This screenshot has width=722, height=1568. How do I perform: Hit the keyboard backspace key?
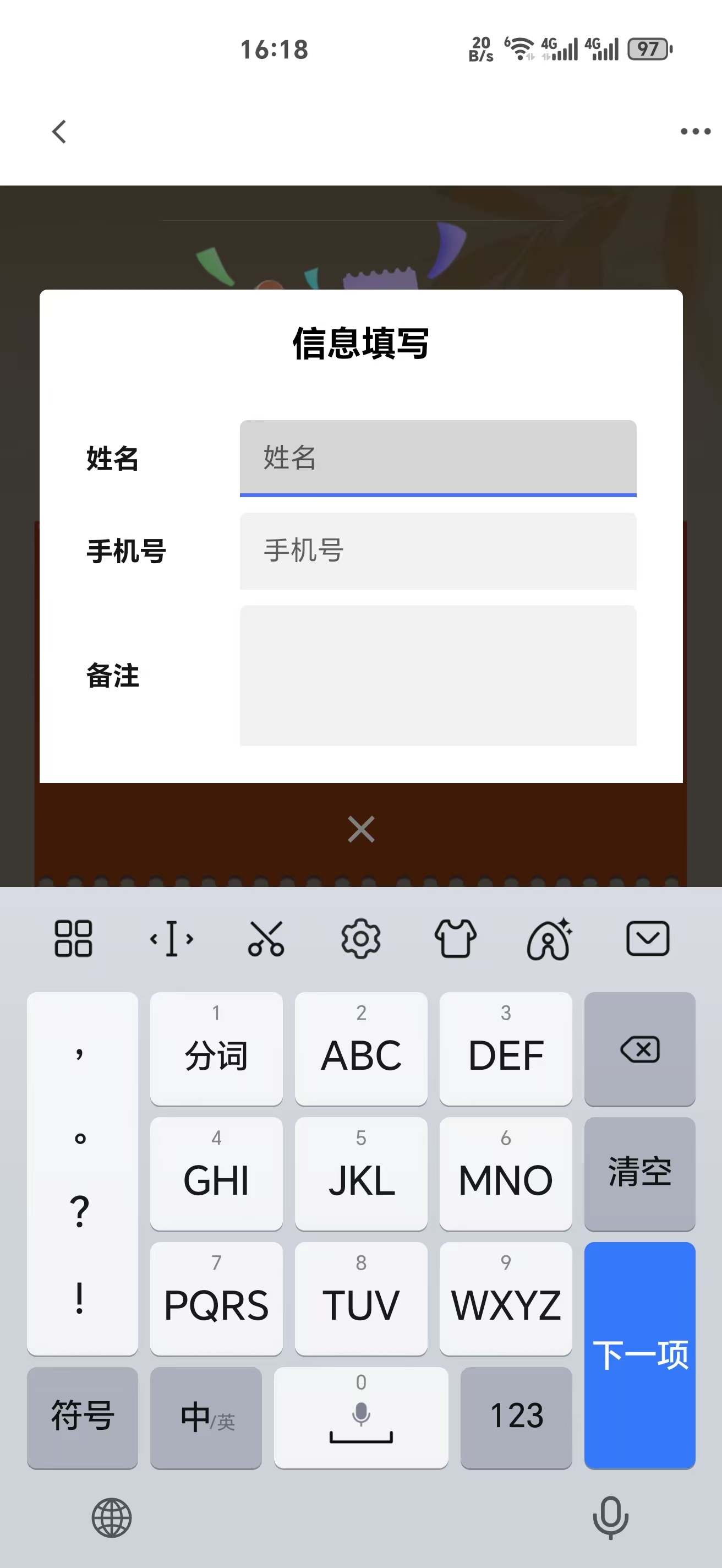coord(639,1049)
